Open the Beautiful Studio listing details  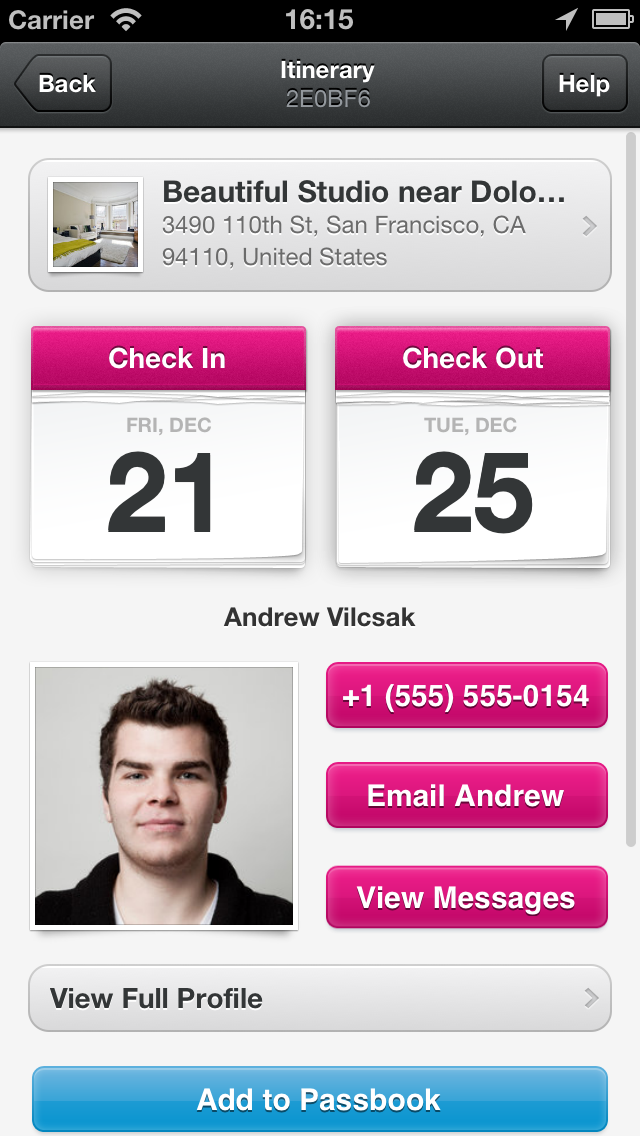point(320,225)
